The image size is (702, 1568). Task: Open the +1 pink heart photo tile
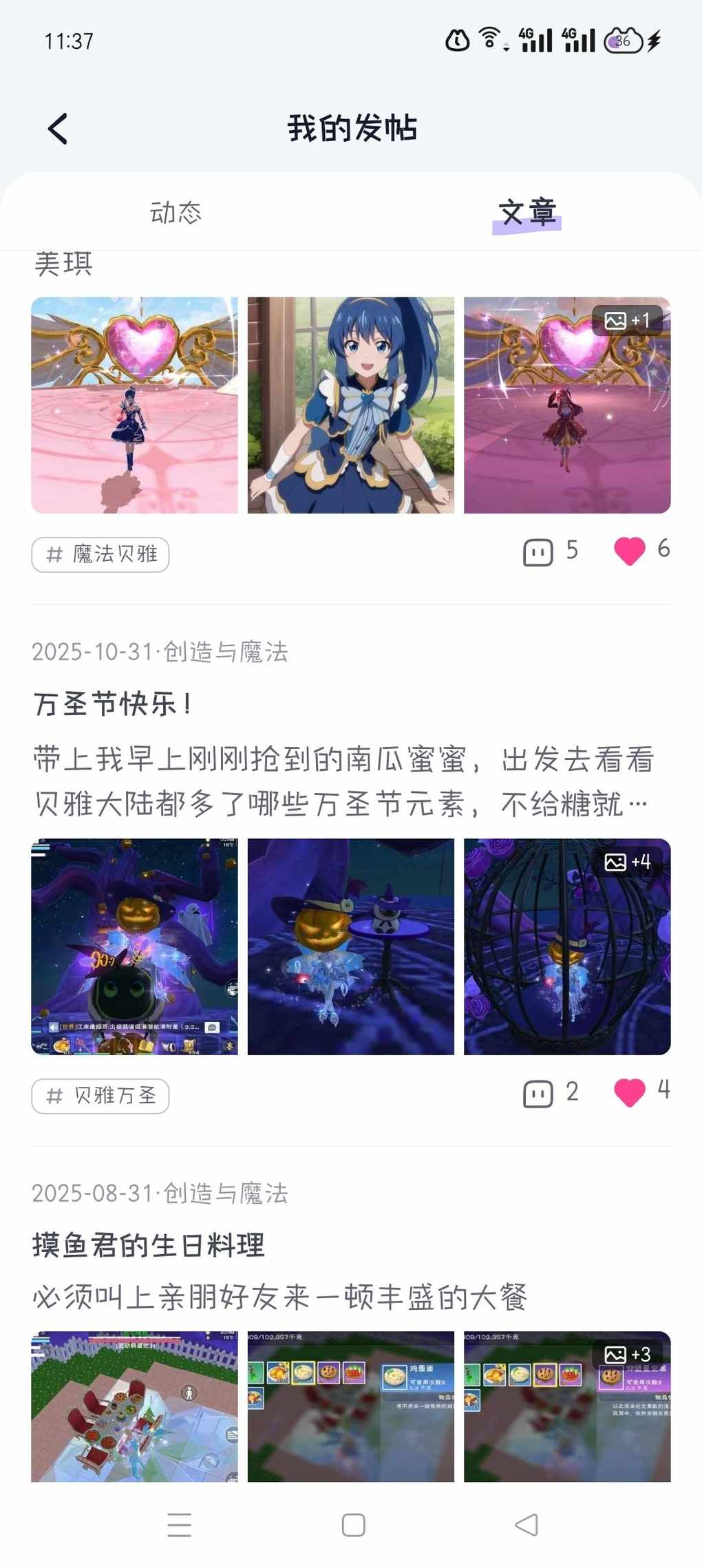coord(567,405)
